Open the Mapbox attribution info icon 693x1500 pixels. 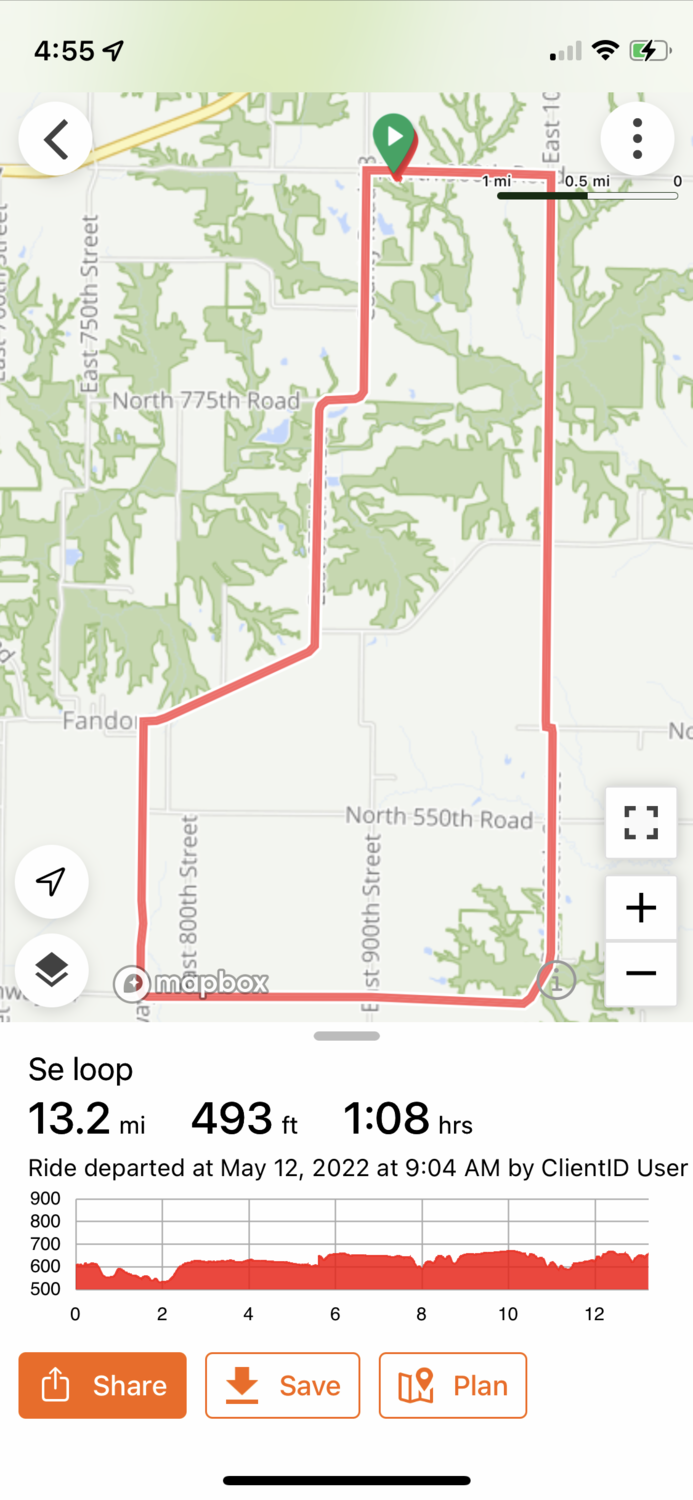pos(557,981)
